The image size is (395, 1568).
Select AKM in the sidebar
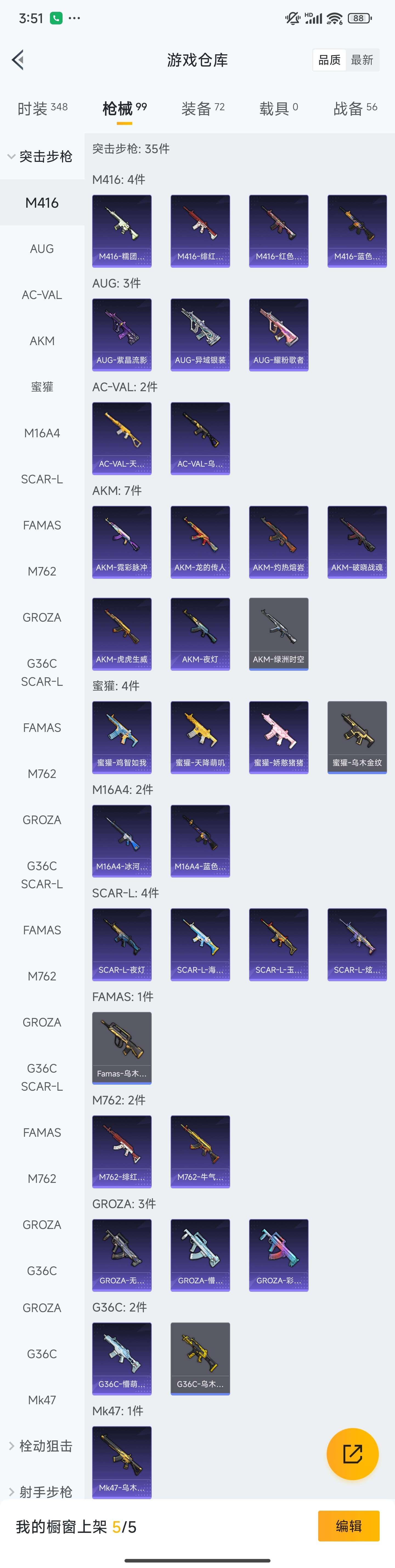[42, 341]
